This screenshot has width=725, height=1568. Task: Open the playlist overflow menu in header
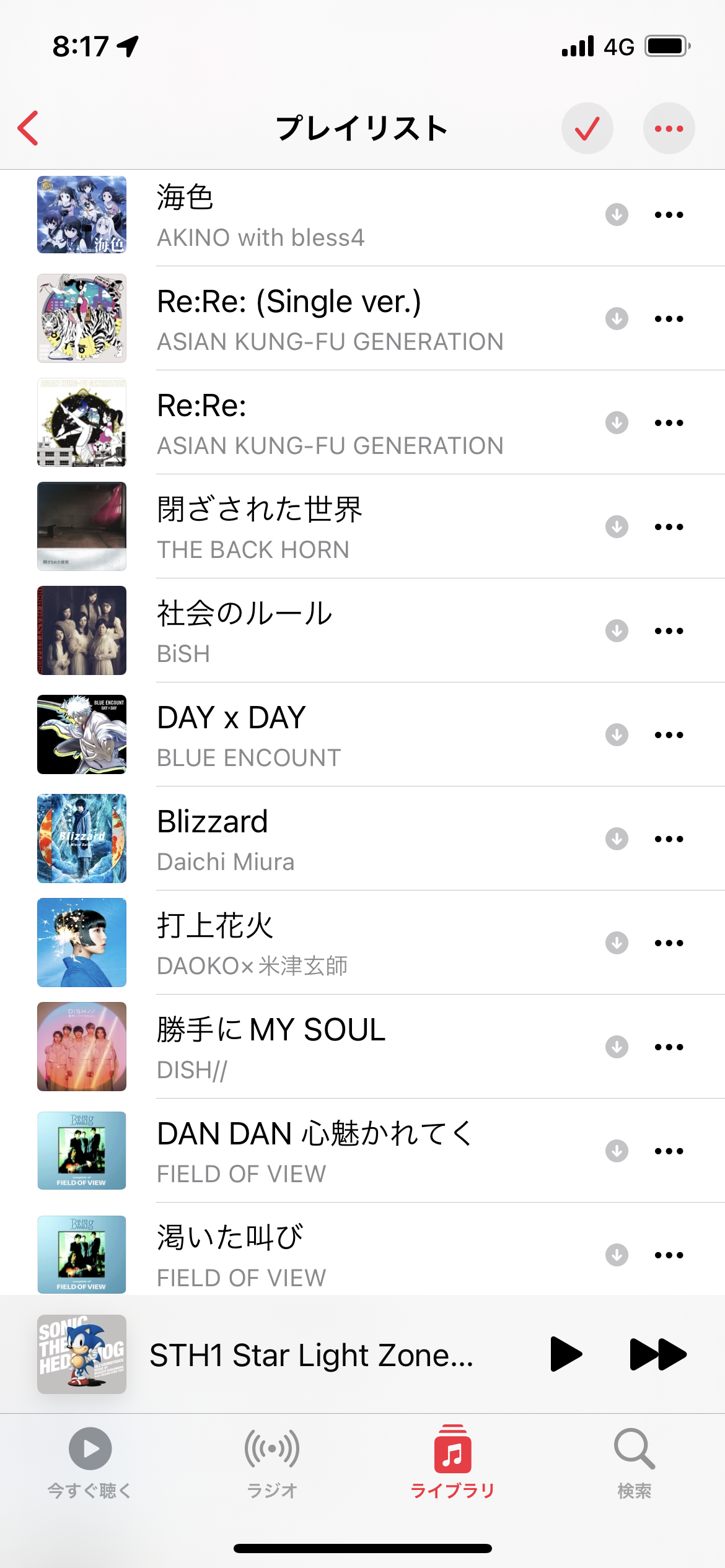pos(669,128)
